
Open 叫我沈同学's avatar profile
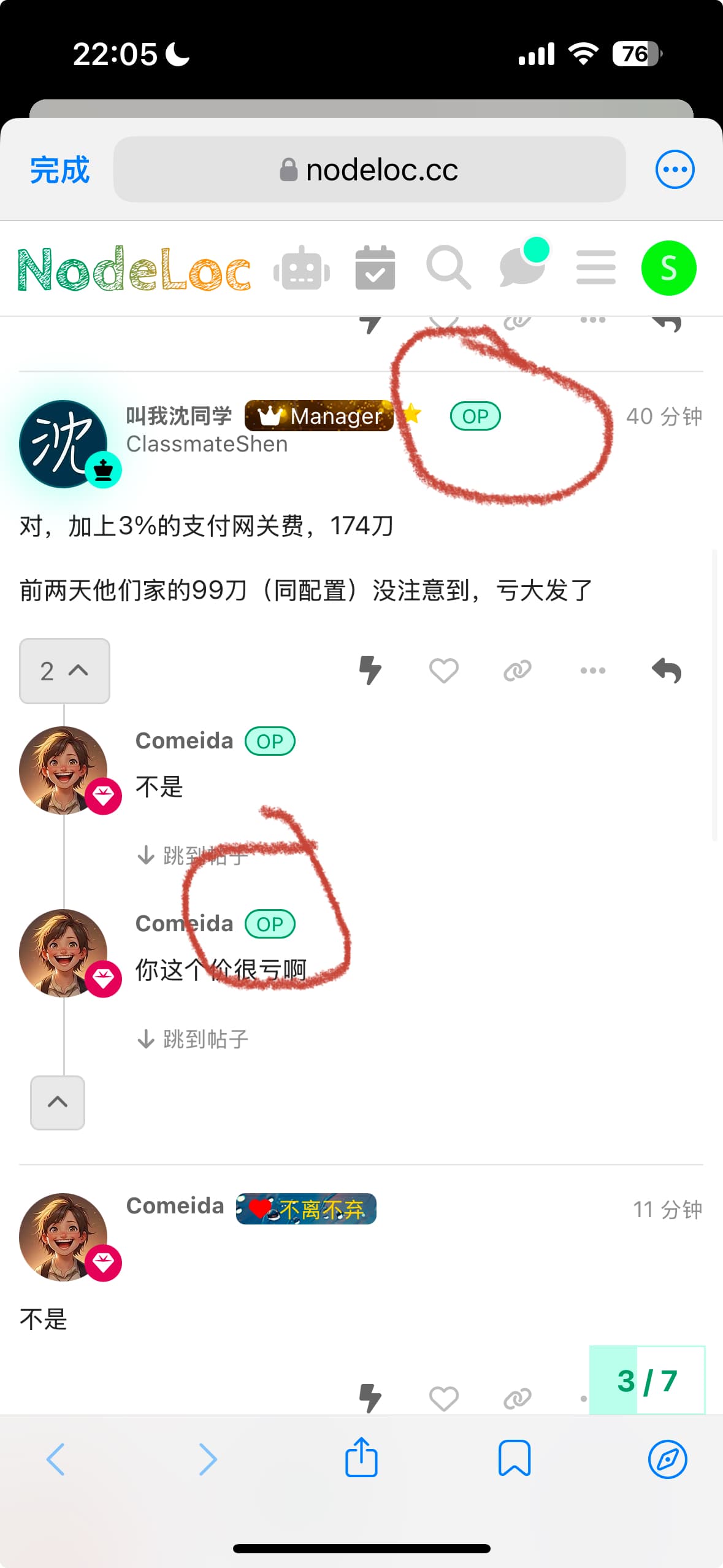[63, 444]
